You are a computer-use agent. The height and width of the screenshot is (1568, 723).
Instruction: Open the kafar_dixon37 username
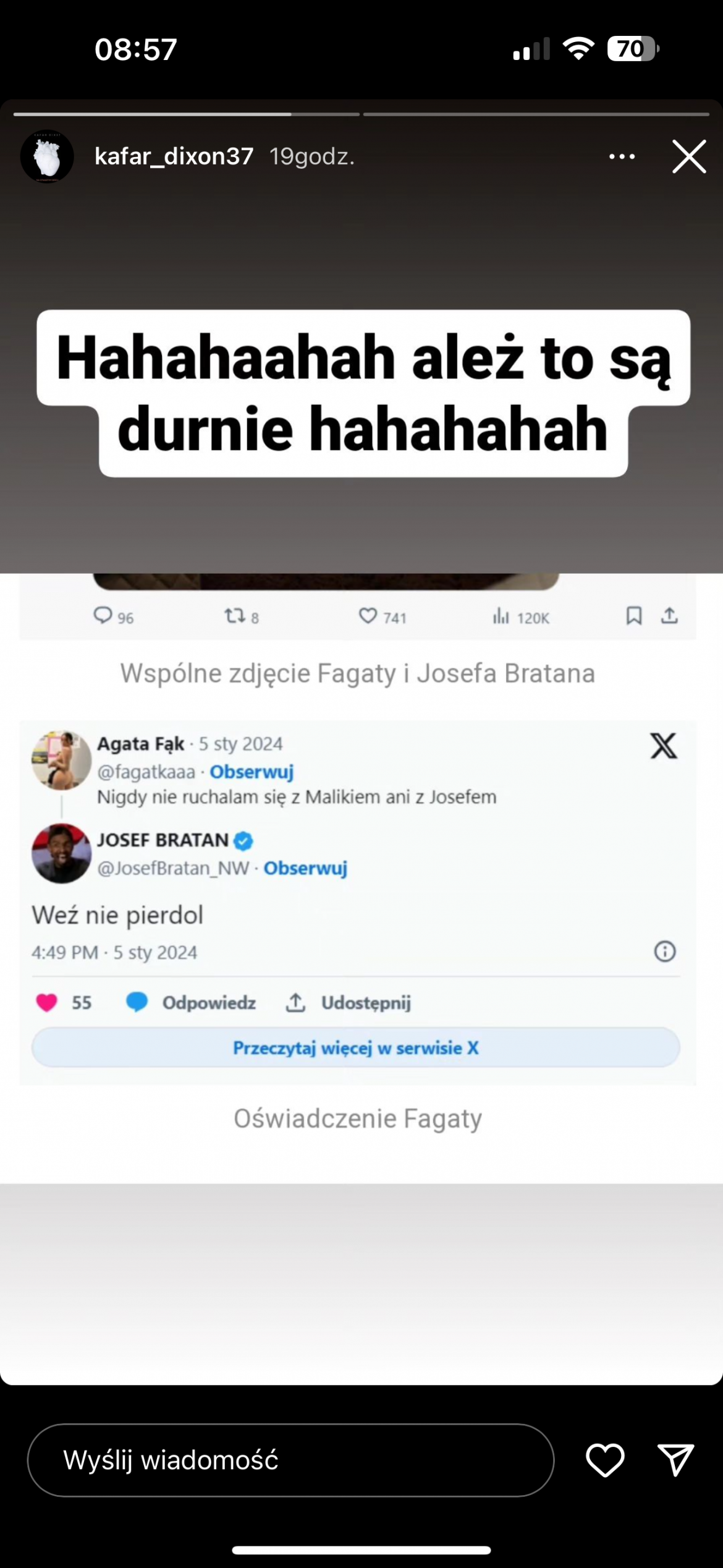pyautogui.click(x=174, y=156)
